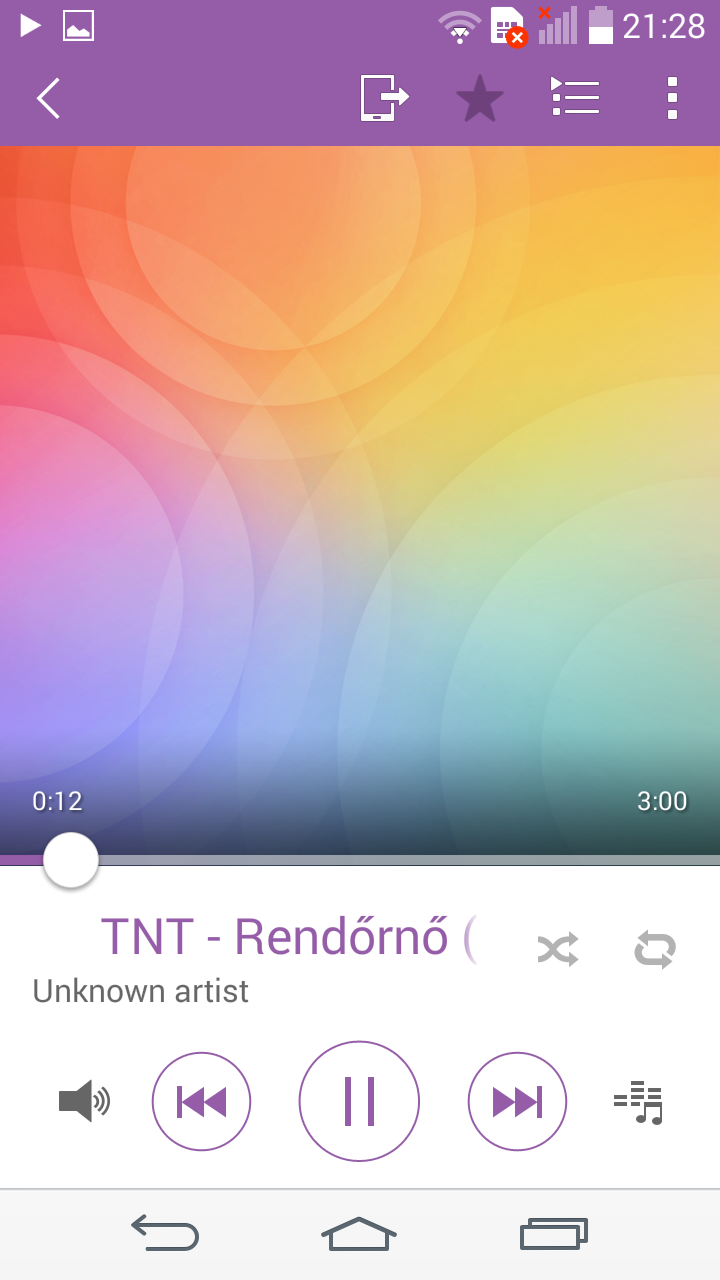Toggle repeat mode

(x=655, y=949)
